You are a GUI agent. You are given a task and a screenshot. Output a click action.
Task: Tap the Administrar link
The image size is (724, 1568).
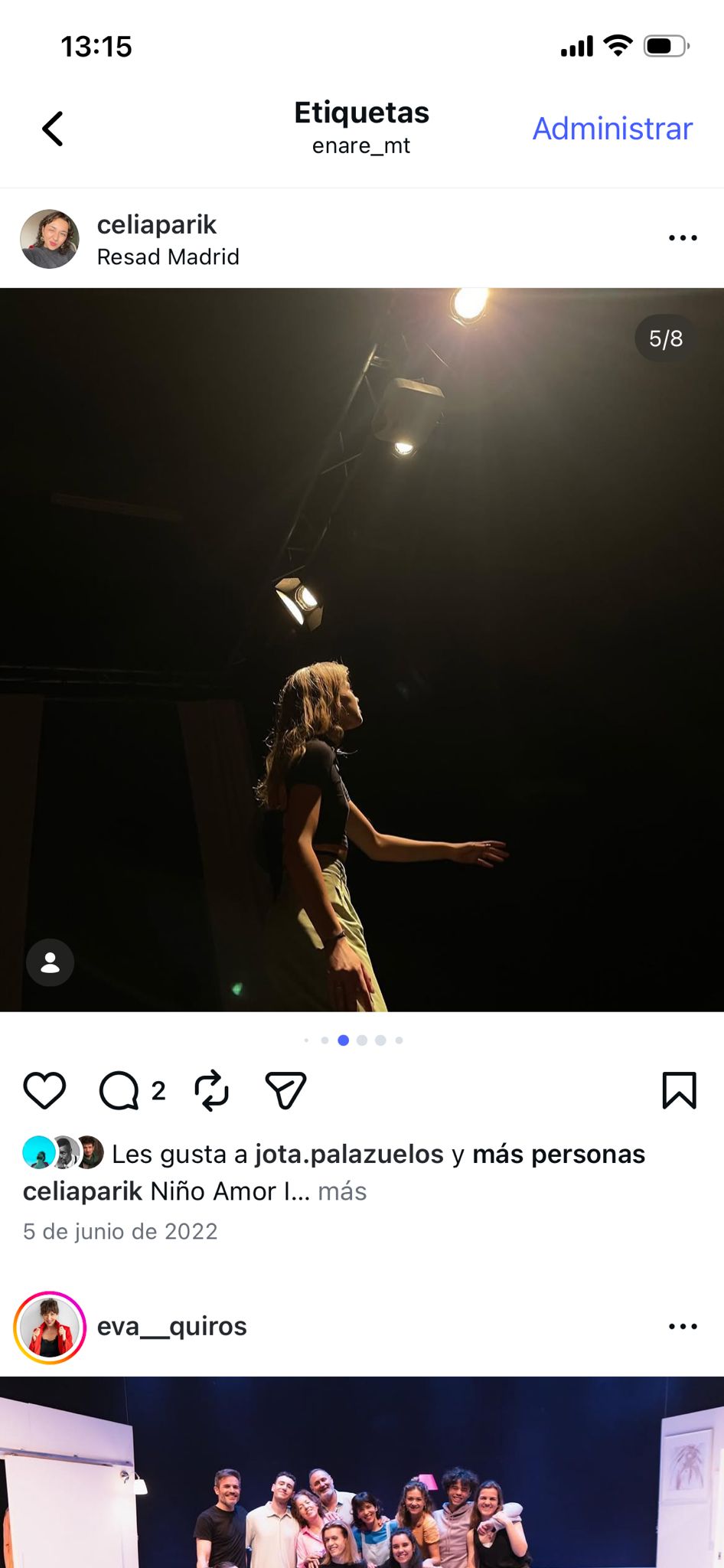pyautogui.click(x=612, y=129)
